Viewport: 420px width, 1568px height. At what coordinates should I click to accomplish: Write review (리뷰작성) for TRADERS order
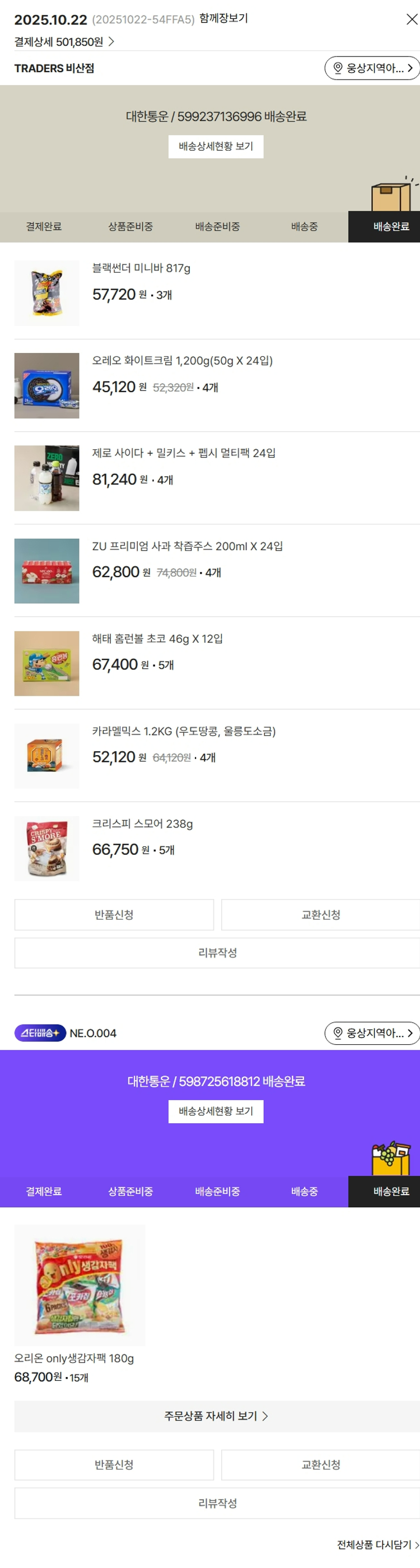click(217, 952)
